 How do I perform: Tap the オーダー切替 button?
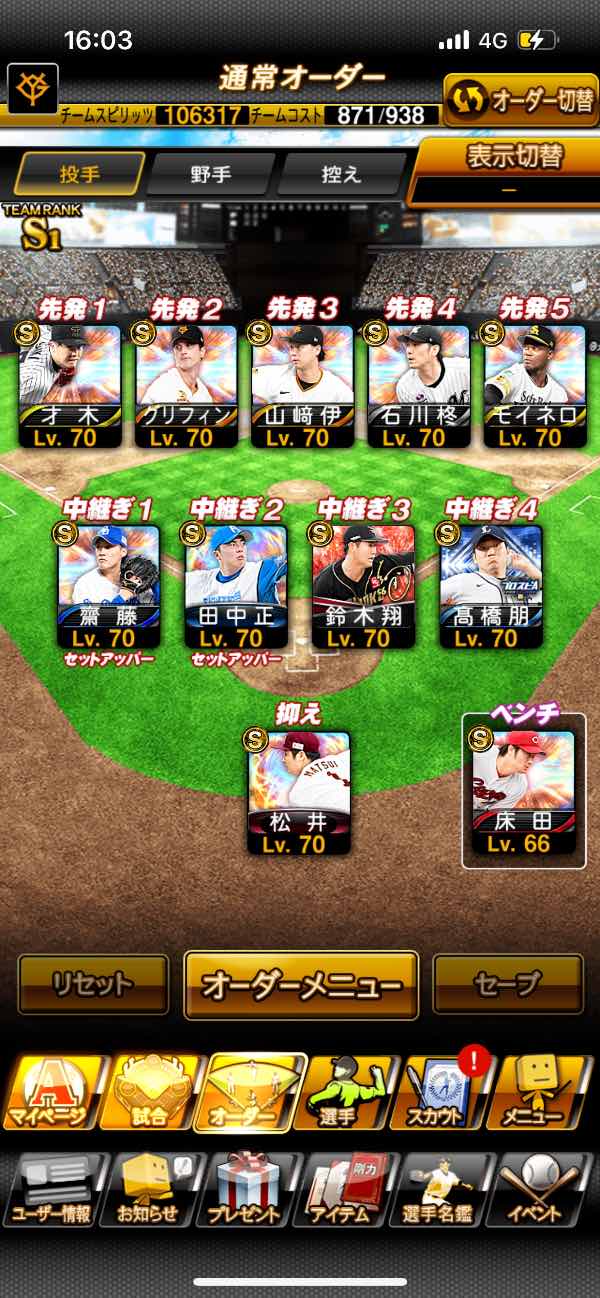(x=520, y=99)
